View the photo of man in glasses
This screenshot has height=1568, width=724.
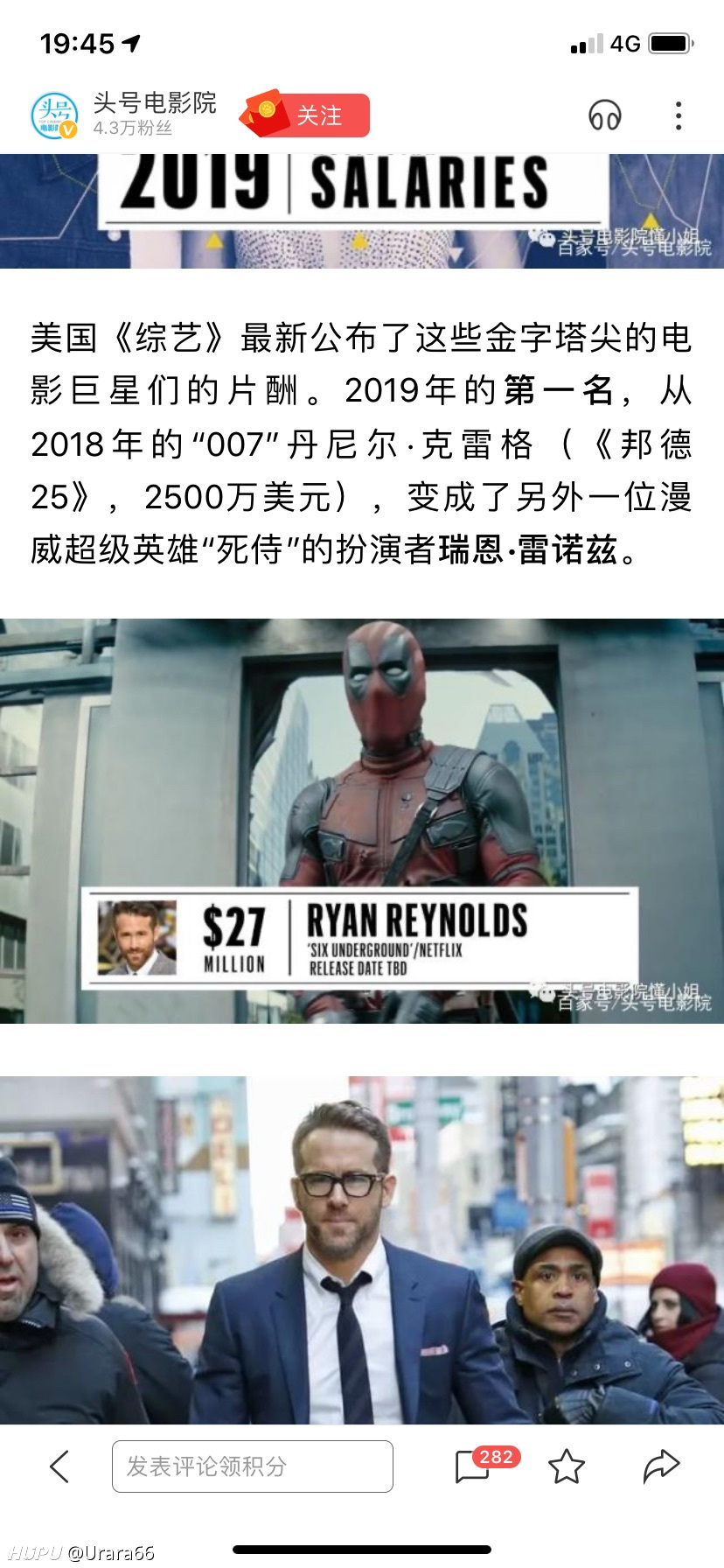(x=362, y=1250)
